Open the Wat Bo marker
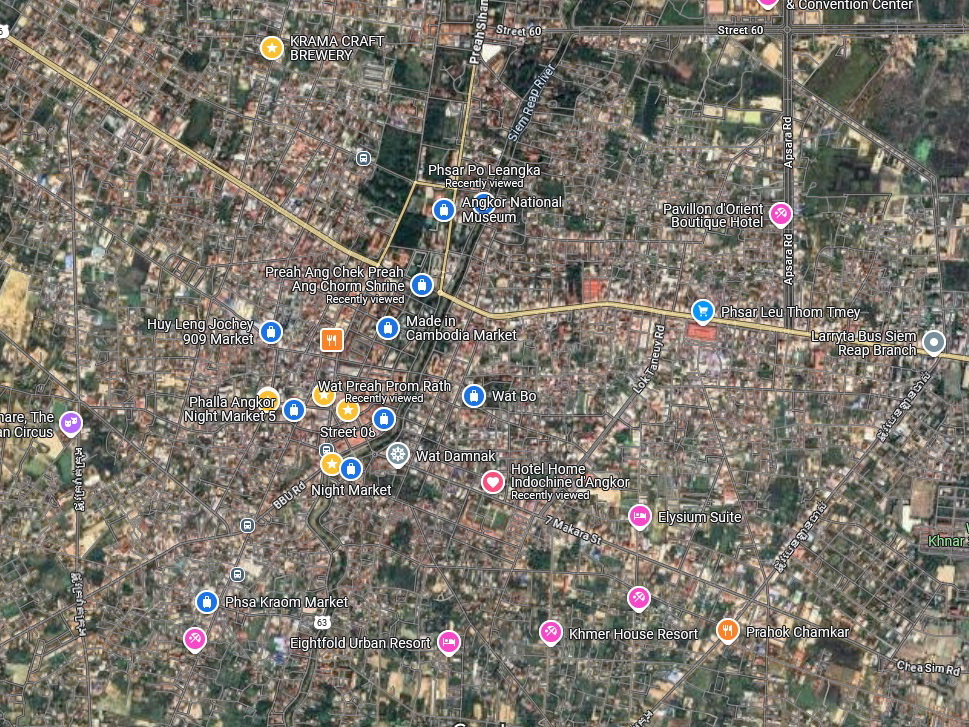The width and height of the screenshot is (969, 727). pos(474,396)
